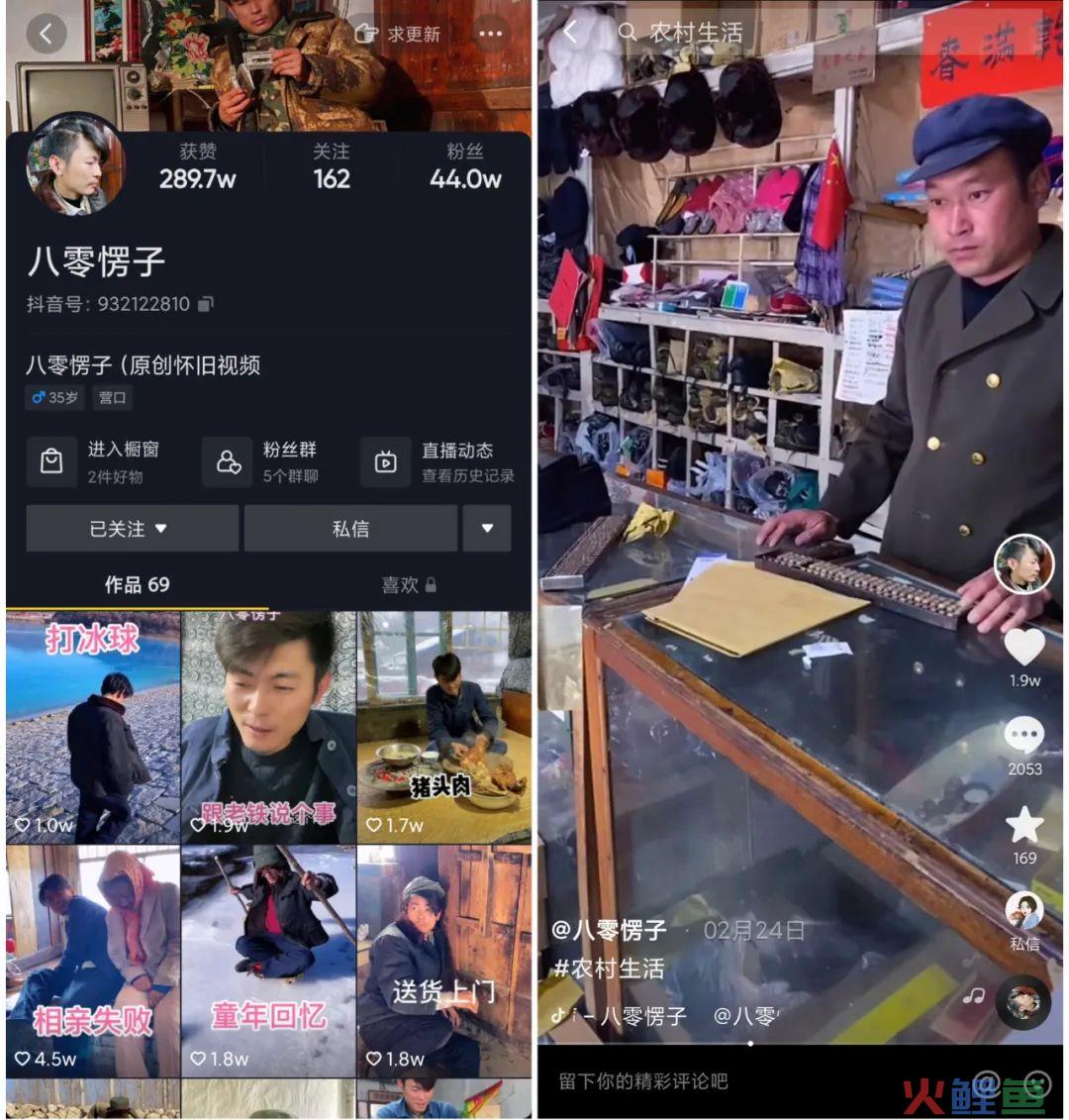Go back from the 八零愣子 profile page
Screen dimensions: 1069x1120
(46, 34)
